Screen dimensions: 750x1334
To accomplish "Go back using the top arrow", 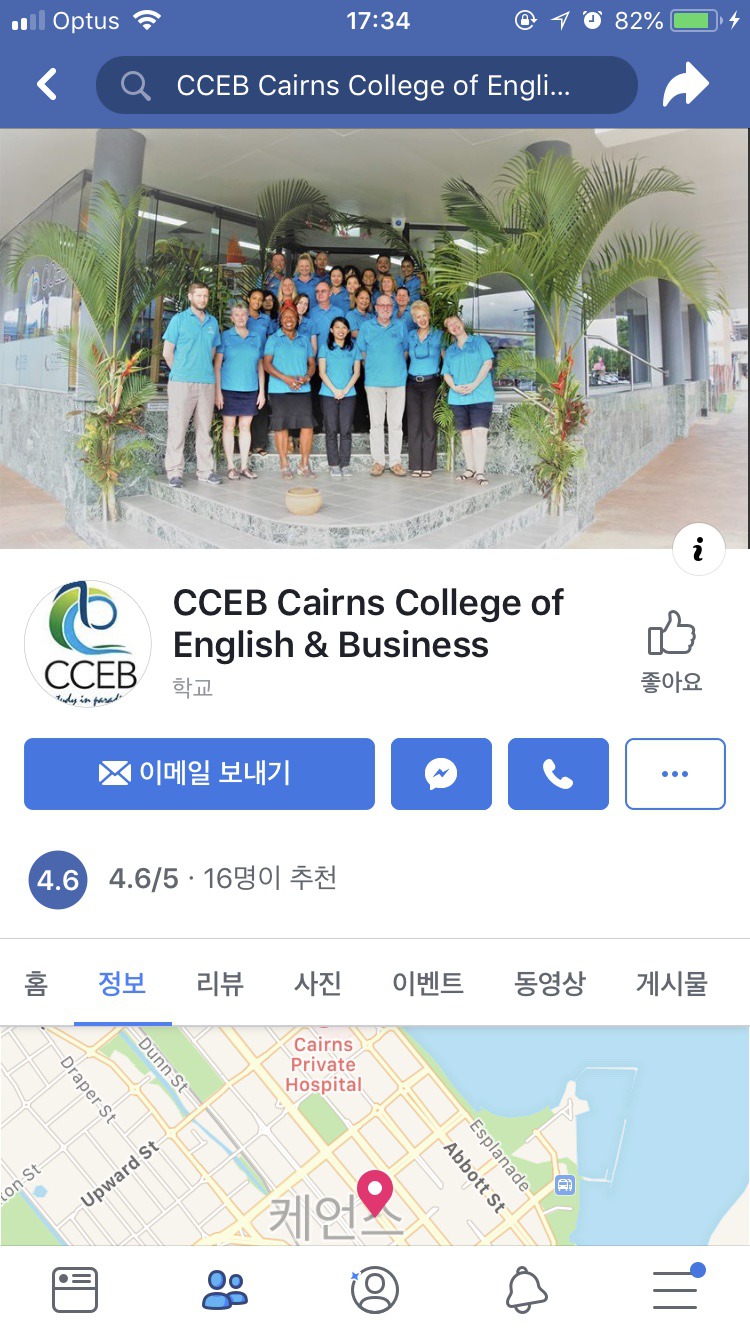I will tap(47, 85).
